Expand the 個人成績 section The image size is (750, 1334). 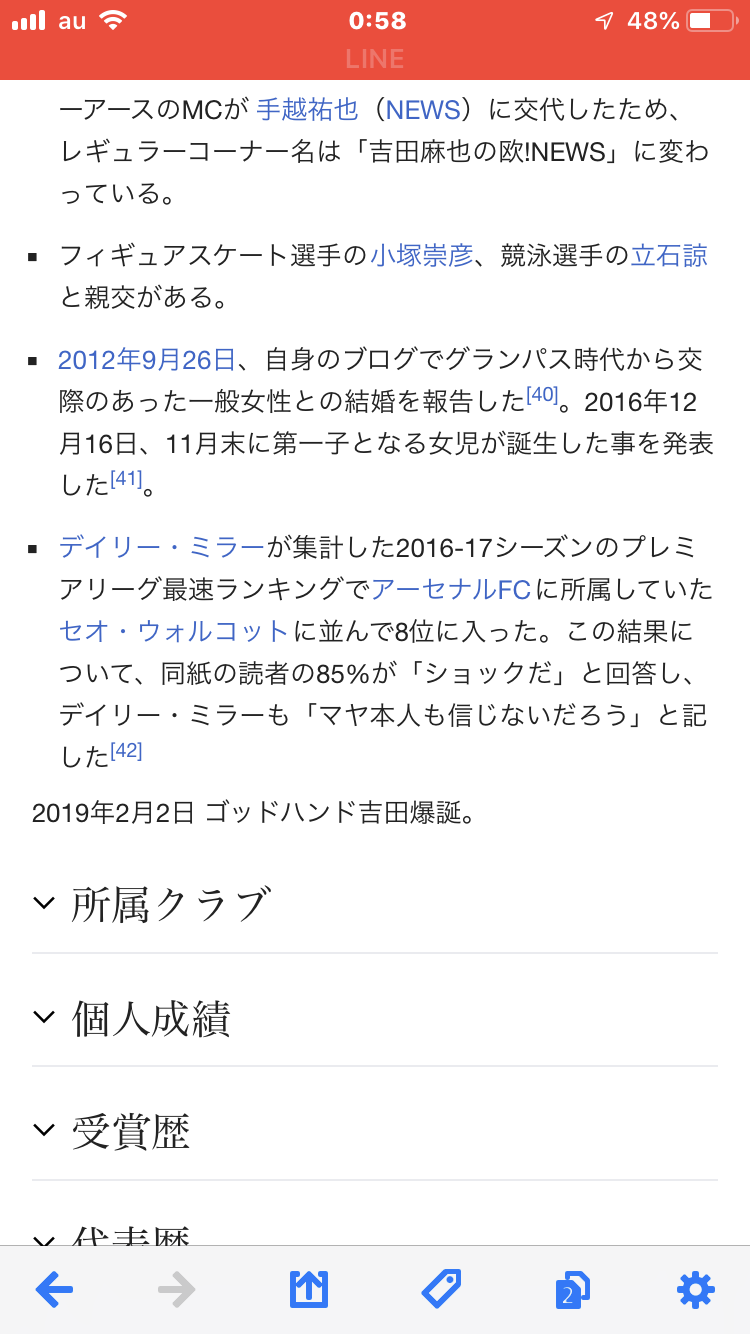150,1018
